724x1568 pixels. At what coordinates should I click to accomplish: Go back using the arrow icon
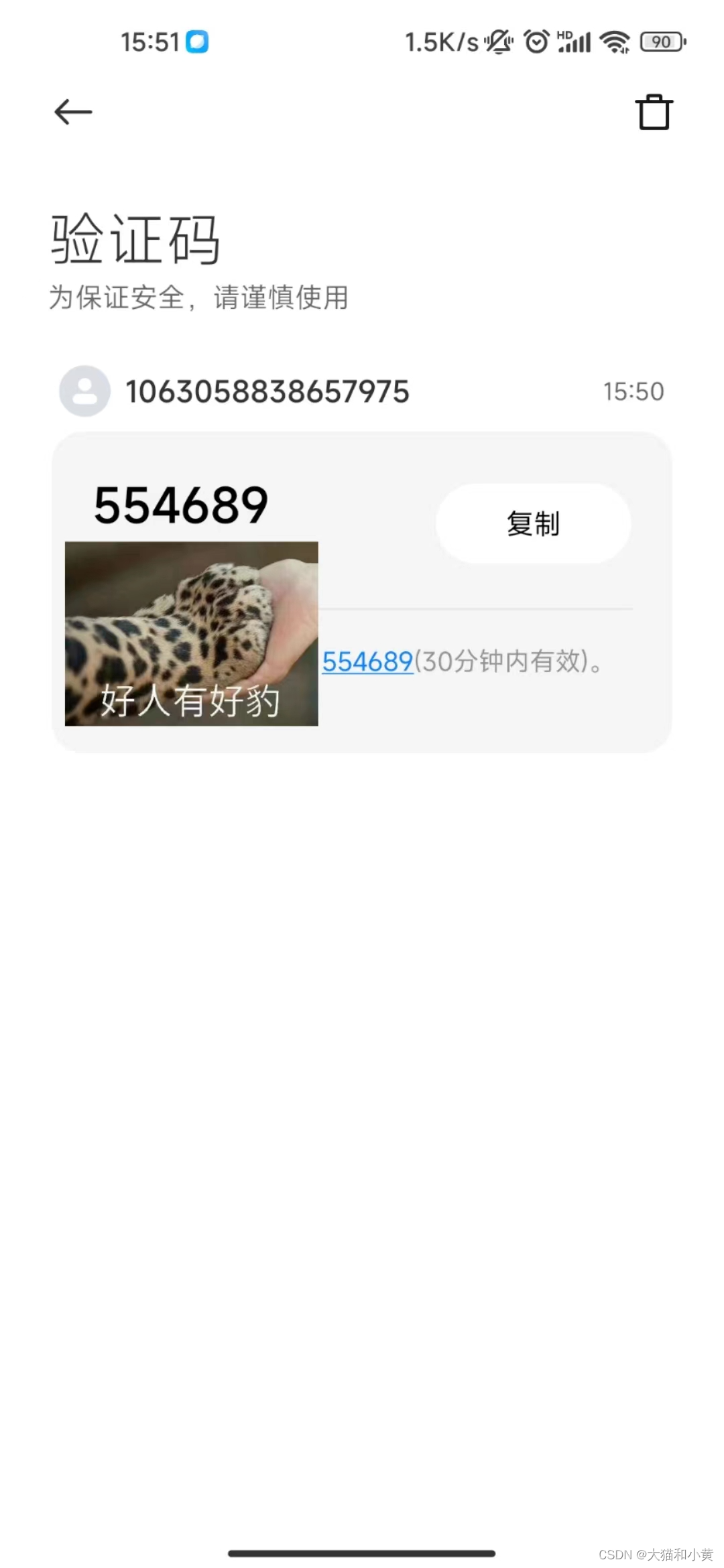73,112
